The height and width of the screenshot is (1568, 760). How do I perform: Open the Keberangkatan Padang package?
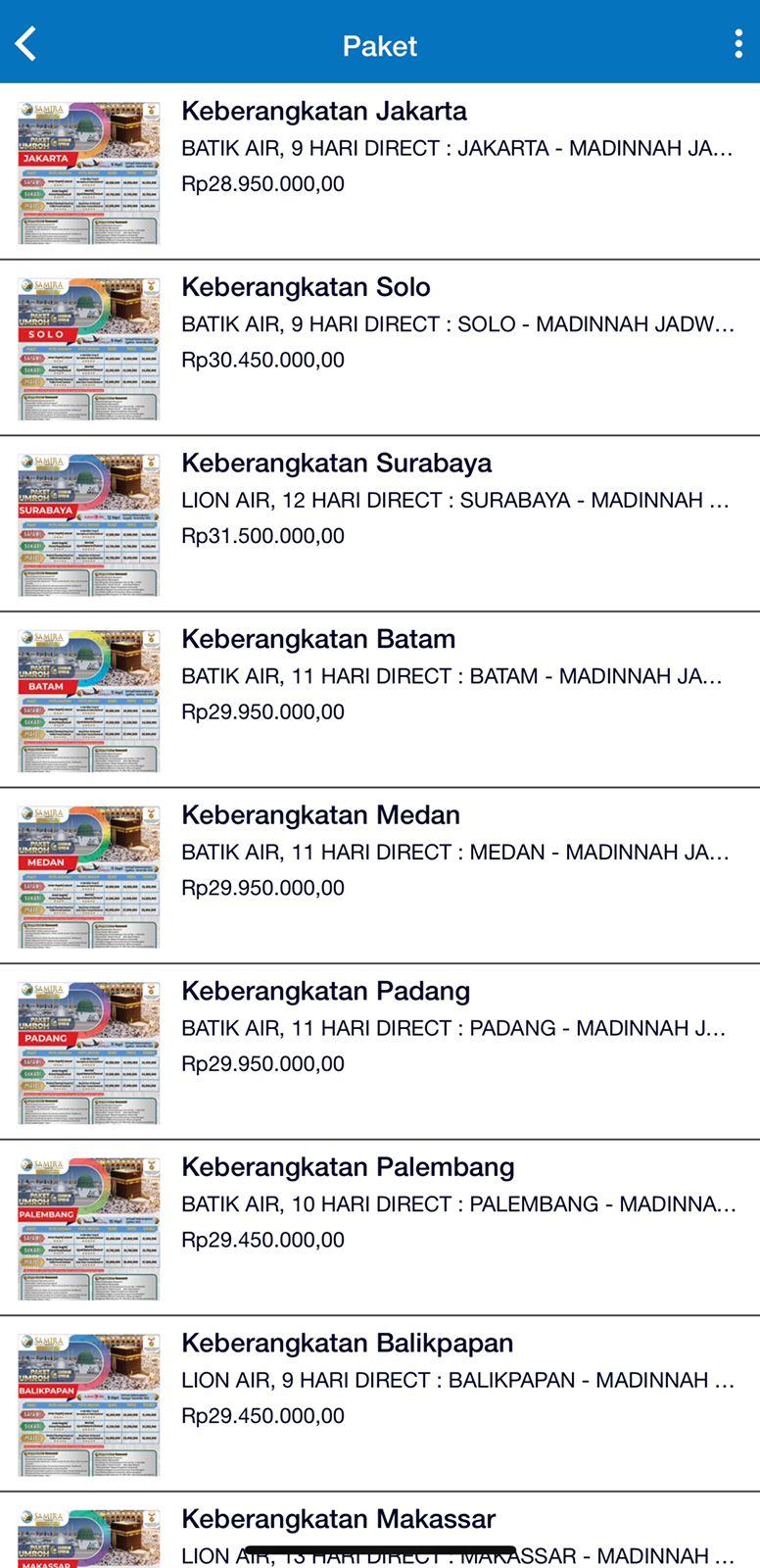coord(380,1052)
